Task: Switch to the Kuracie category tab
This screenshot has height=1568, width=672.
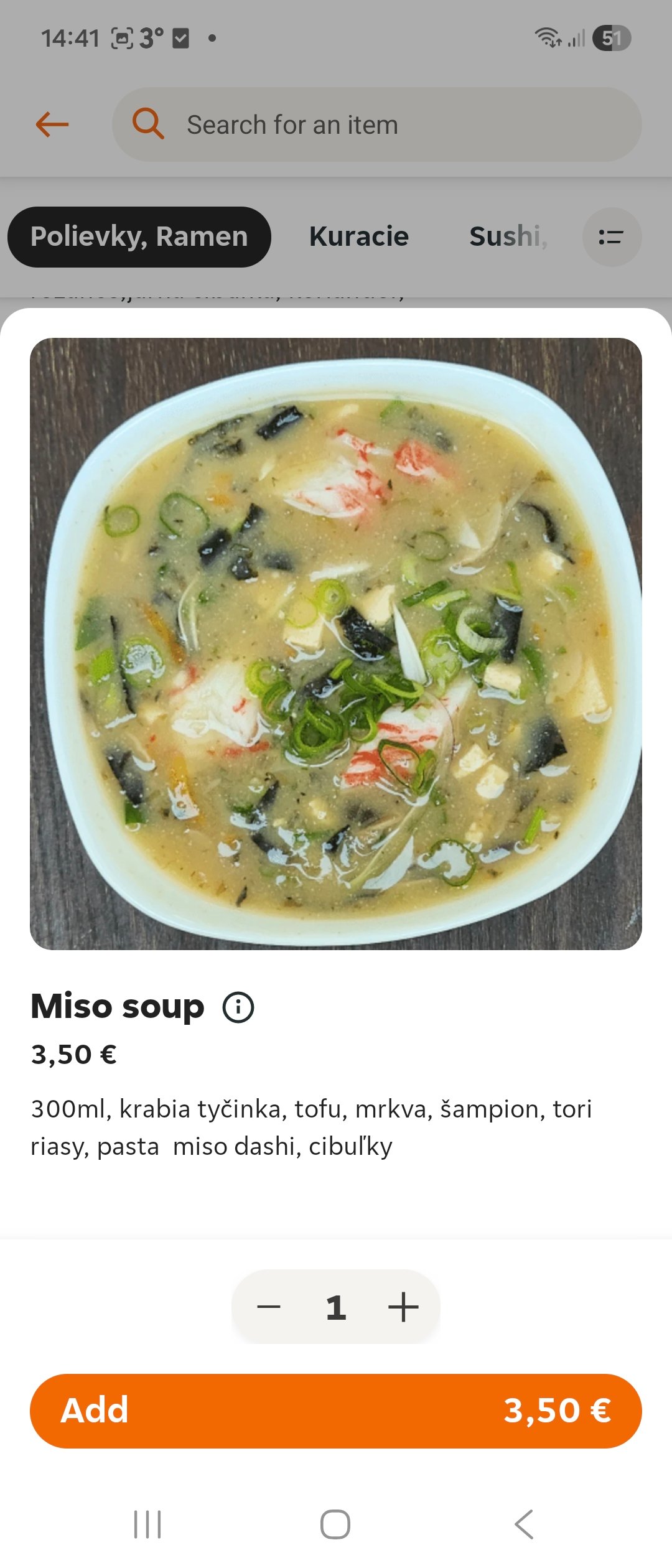Action: [x=359, y=237]
